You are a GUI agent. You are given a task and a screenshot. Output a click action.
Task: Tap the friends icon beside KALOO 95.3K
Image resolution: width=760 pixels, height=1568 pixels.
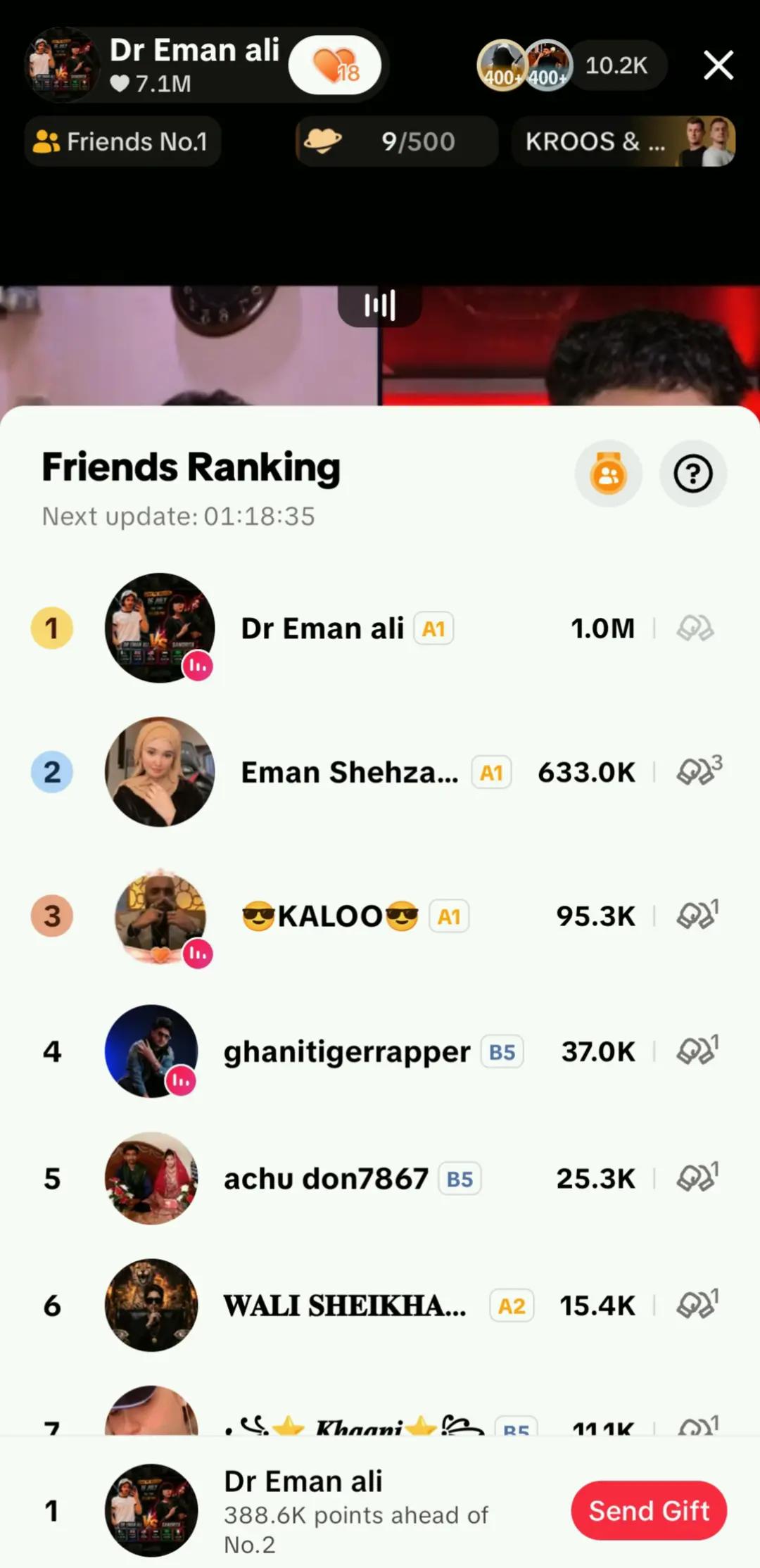pos(697,914)
